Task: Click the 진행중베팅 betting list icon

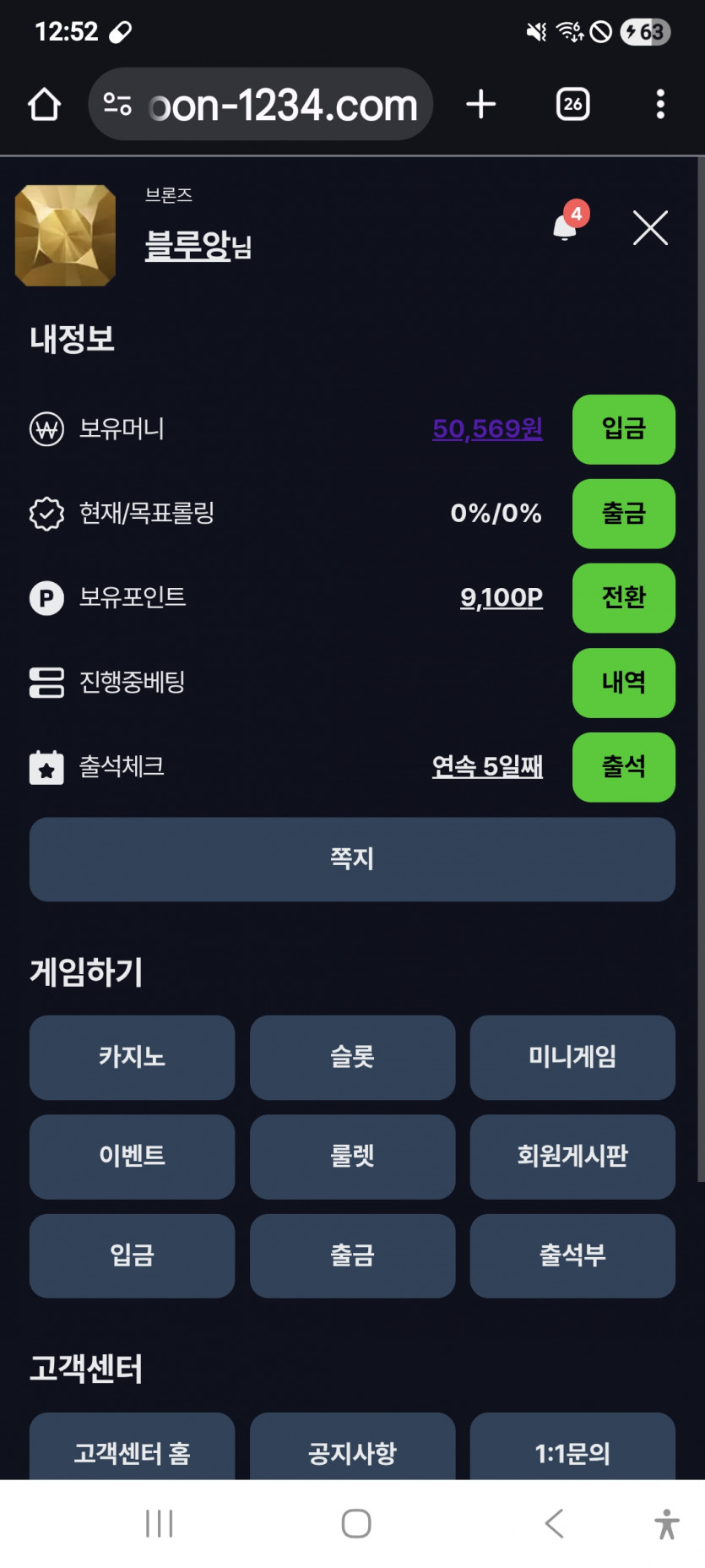Action: point(47,683)
